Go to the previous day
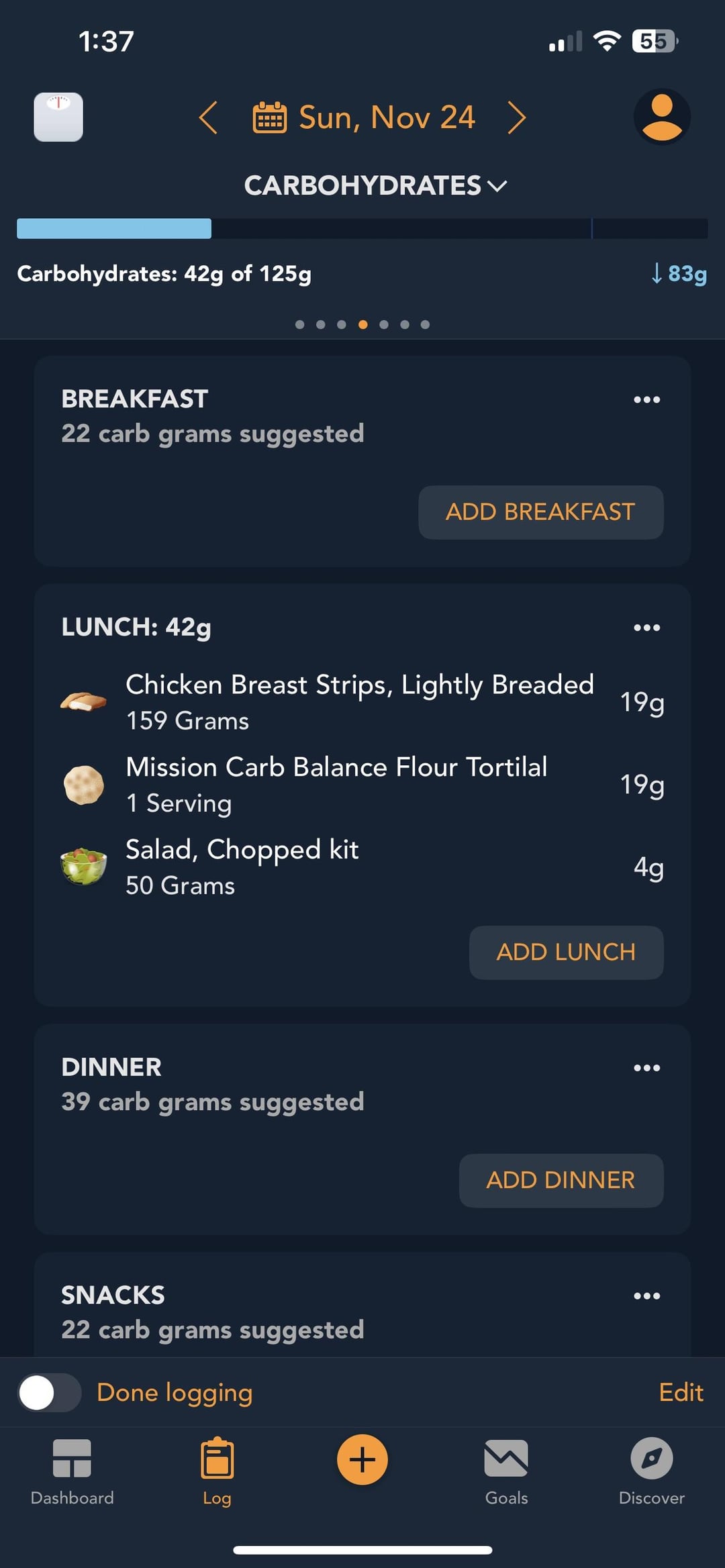Image resolution: width=725 pixels, height=1568 pixels. click(x=208, y=117)
